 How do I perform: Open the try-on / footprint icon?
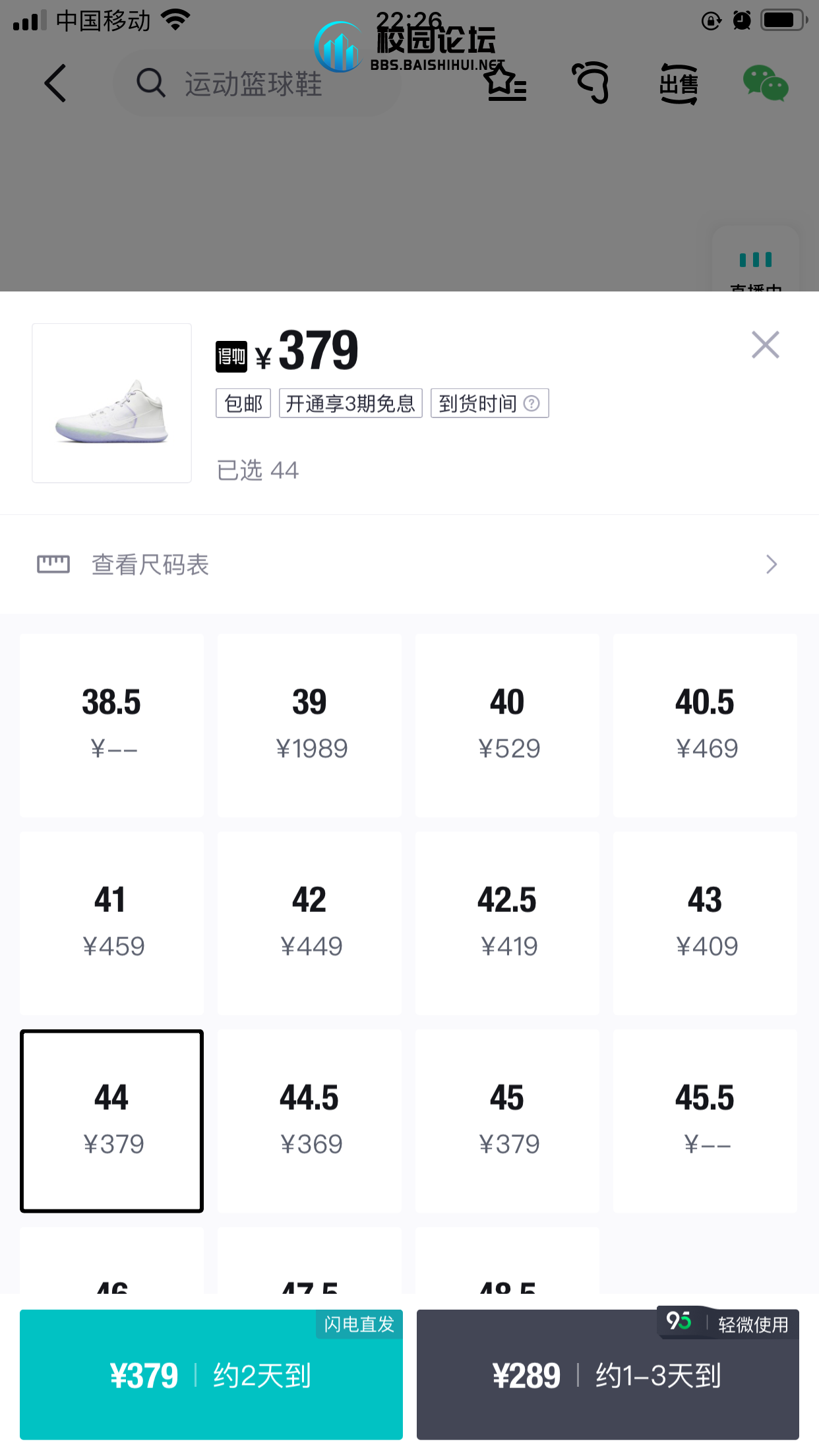591,84
